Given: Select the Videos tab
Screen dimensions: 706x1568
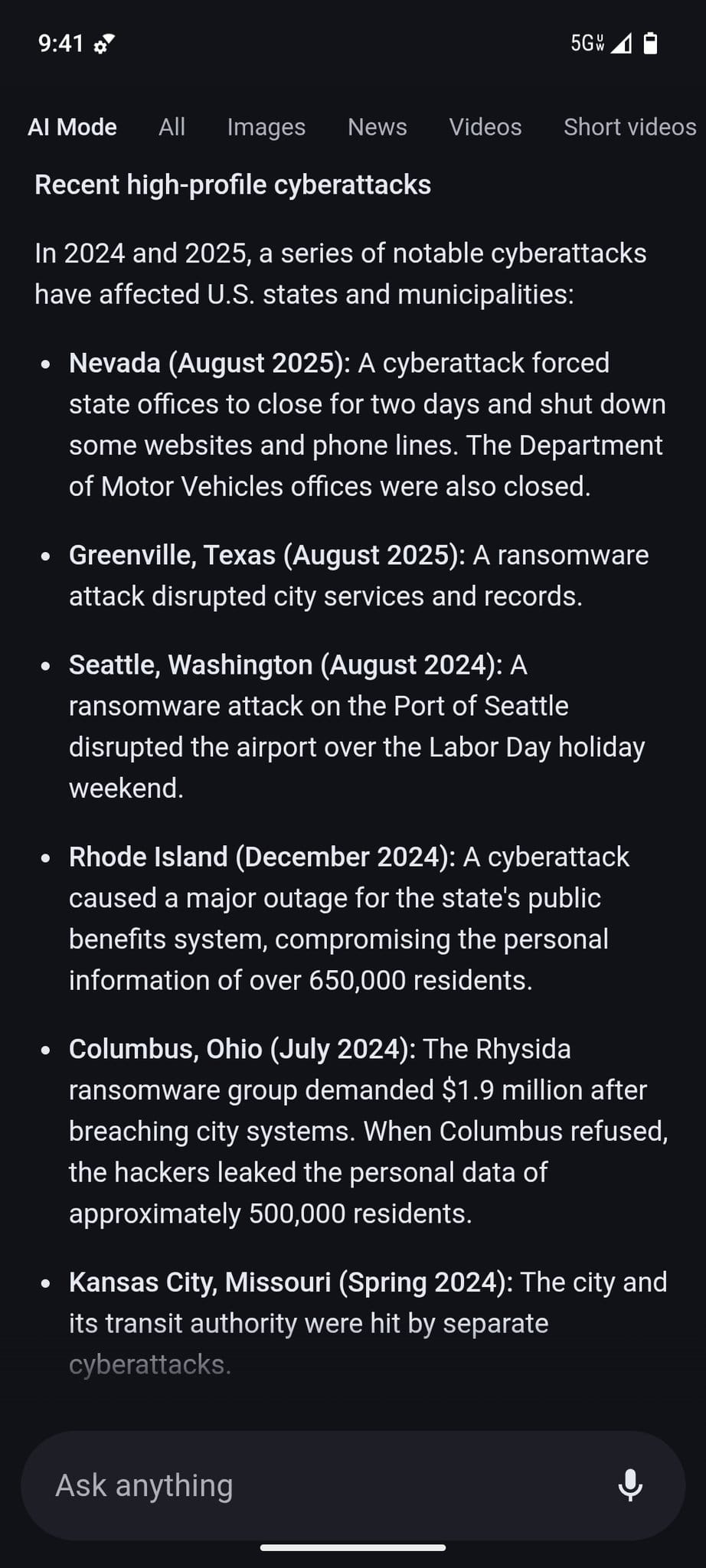Looking at the screenshot, I should tap(485, 127).
